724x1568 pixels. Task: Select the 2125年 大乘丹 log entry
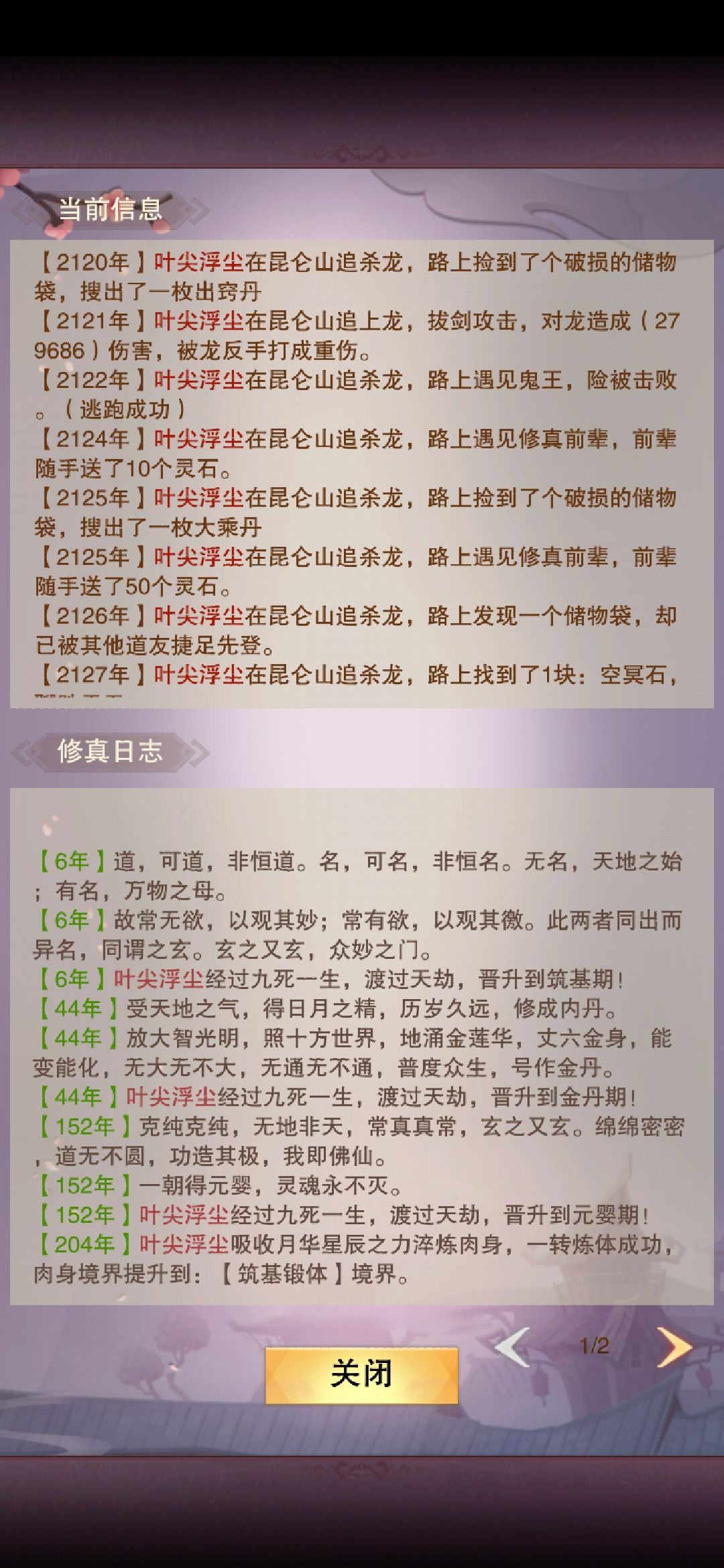pyautogui.click(x=362, y=509)
